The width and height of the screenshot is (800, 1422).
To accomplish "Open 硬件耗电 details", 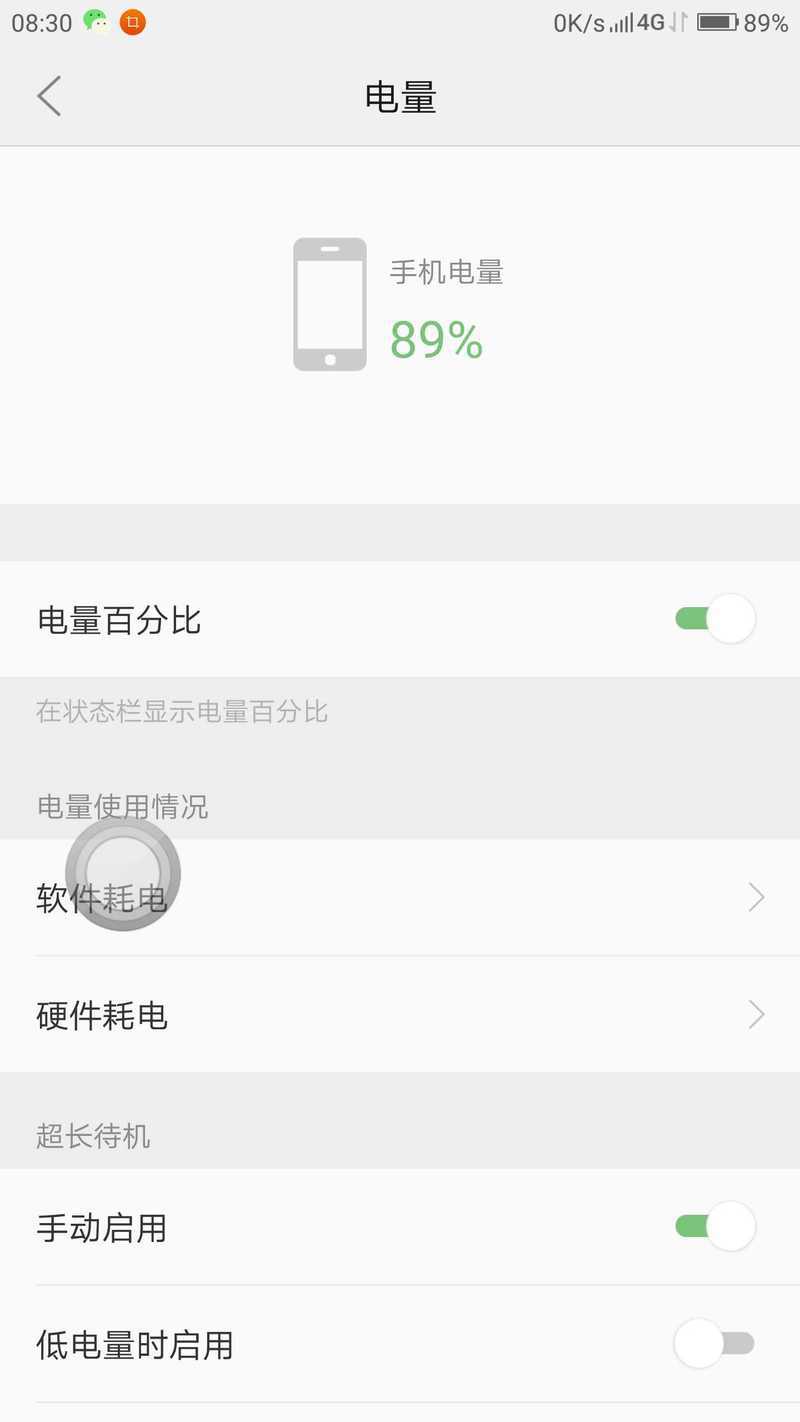I will click(x=400, y=1015).
